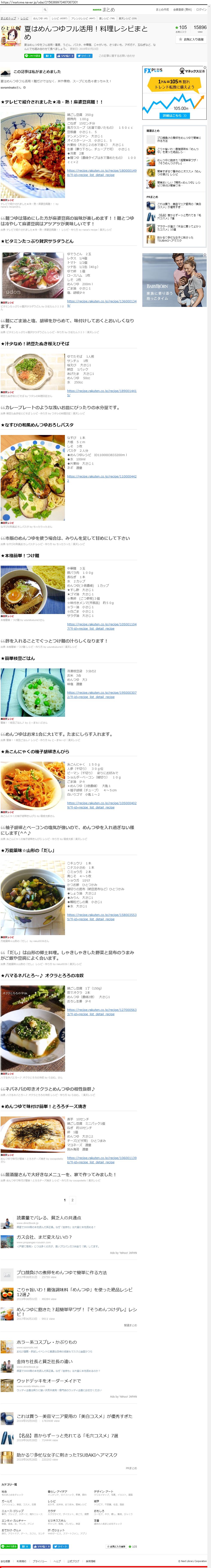Open the ウッドデッキをオーダーメイドで ad

pos(49,1381)
